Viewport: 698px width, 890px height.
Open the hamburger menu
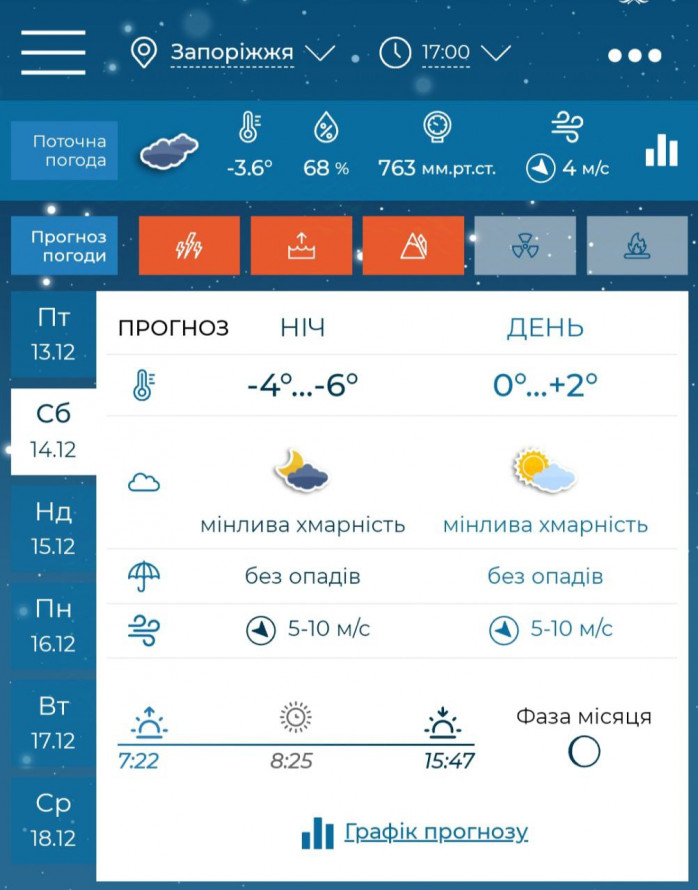click(53, 53)
